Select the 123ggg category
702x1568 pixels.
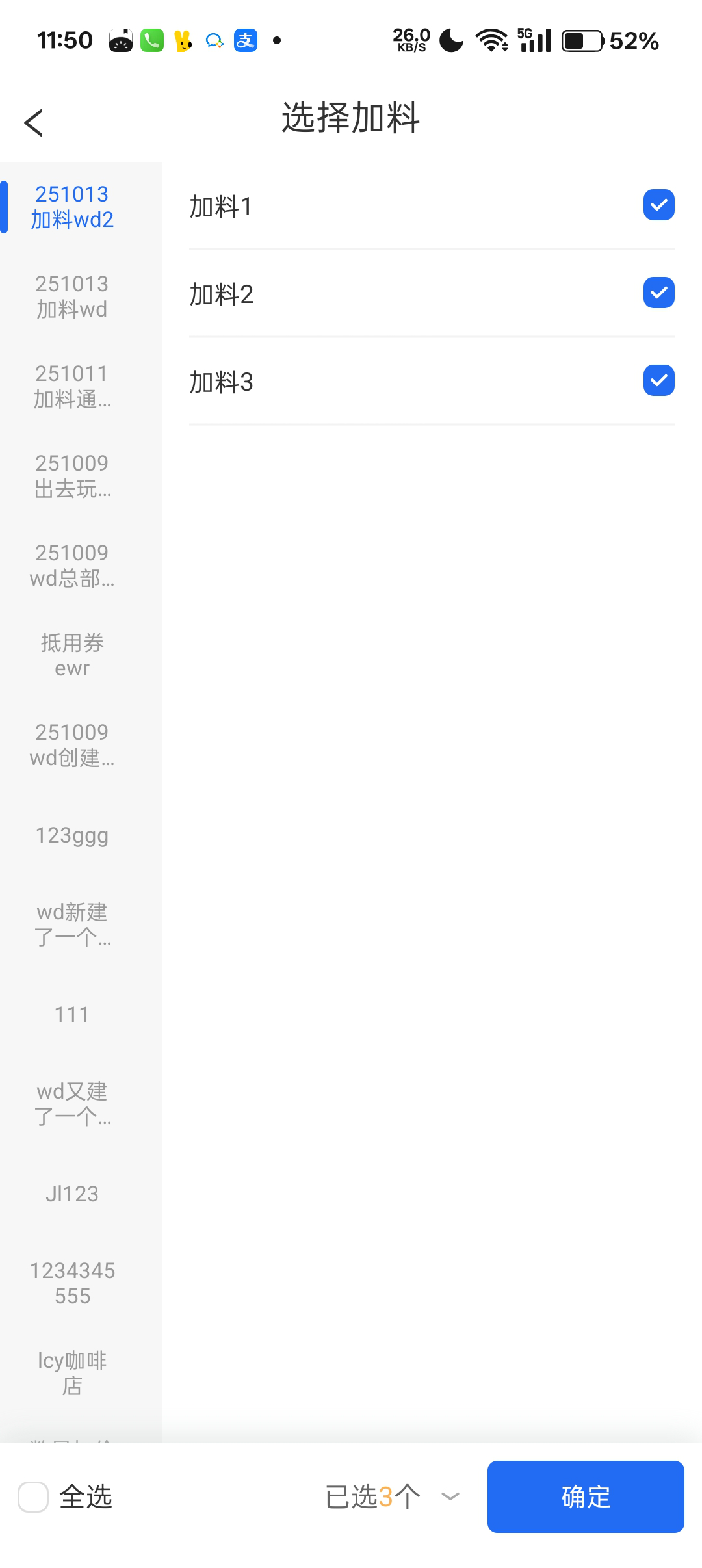coord(72,835)
